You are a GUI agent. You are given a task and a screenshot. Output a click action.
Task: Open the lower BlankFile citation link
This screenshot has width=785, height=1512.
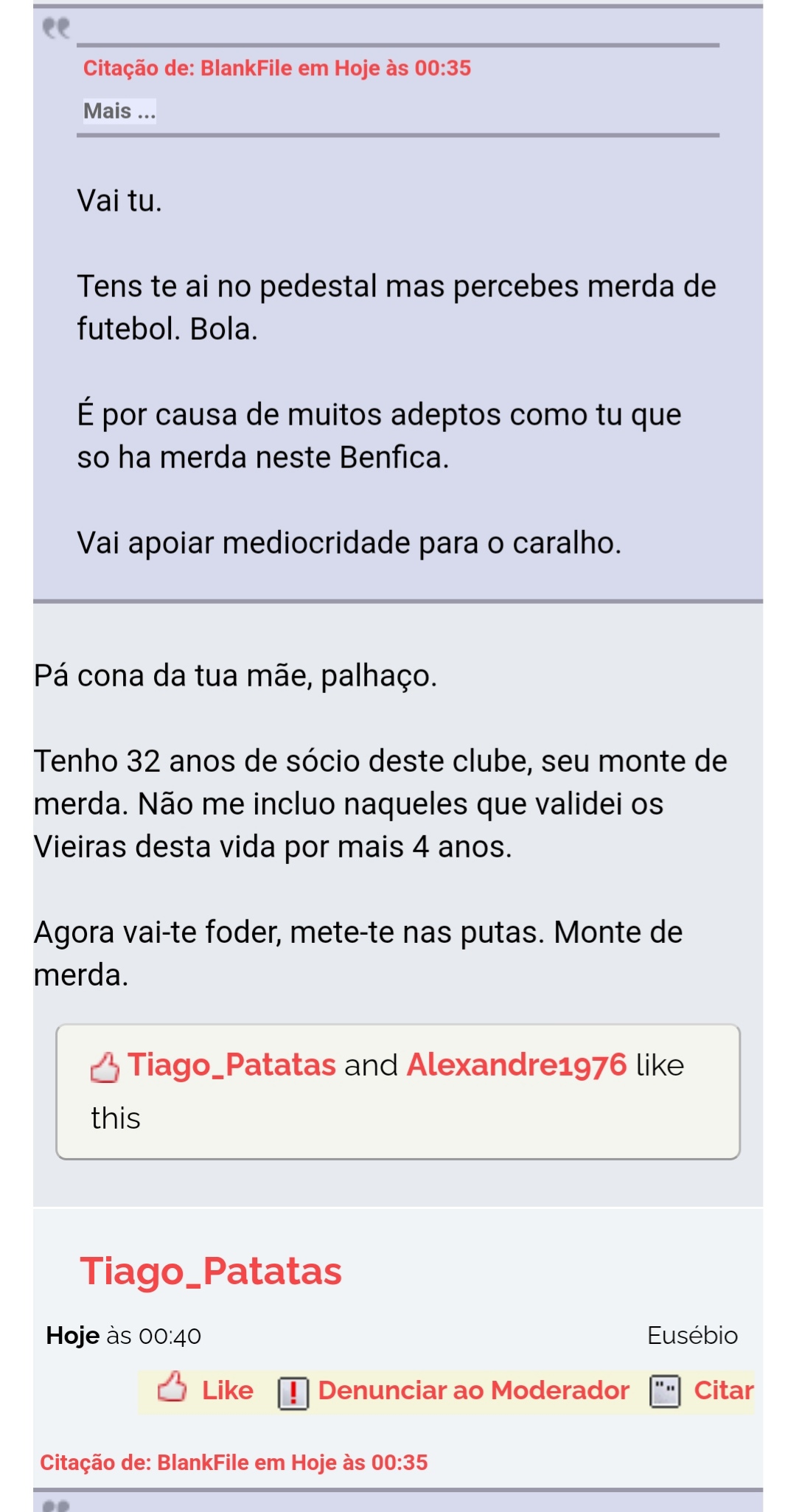pyautogui.click(x=234, y=1463)
